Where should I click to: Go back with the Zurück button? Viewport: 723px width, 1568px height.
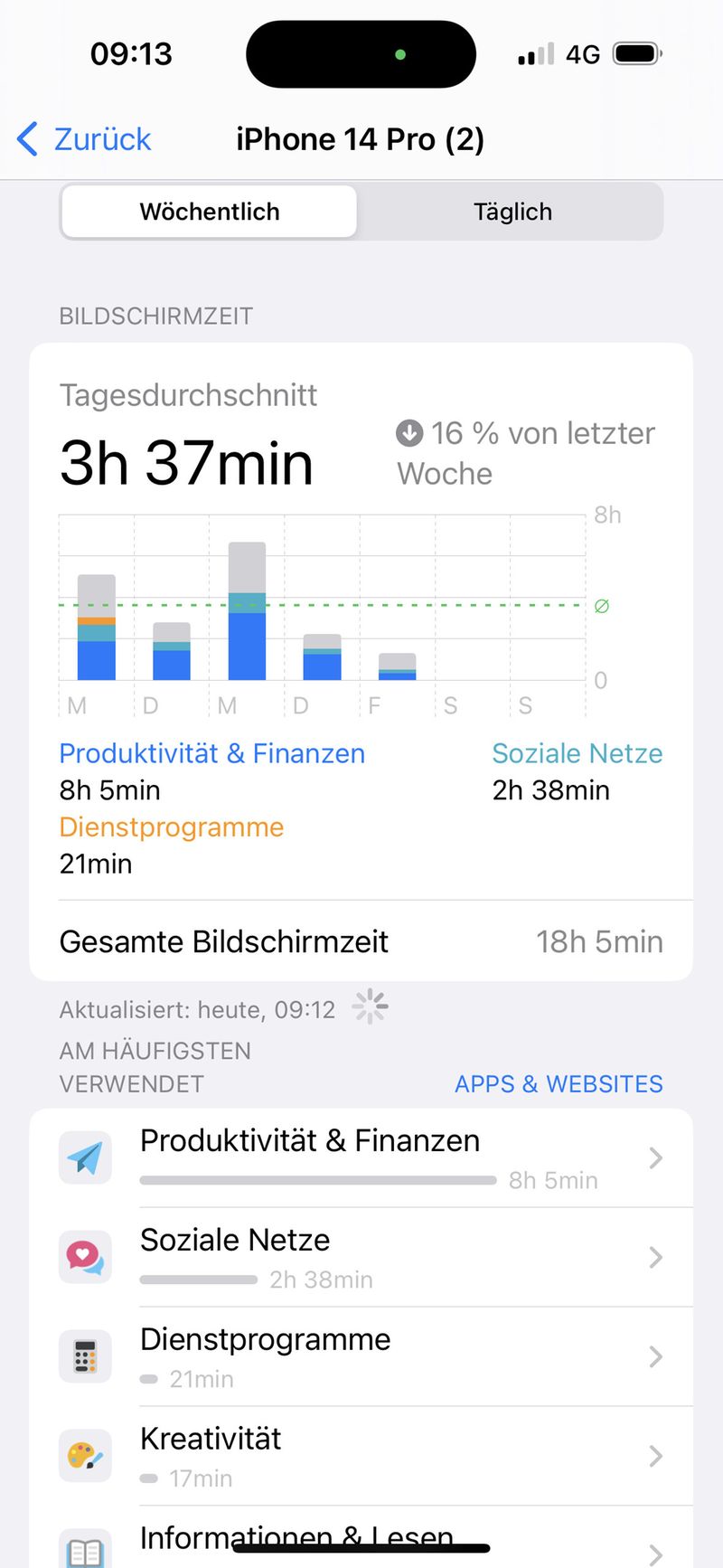pyautogui.click(x=85, y=140)
